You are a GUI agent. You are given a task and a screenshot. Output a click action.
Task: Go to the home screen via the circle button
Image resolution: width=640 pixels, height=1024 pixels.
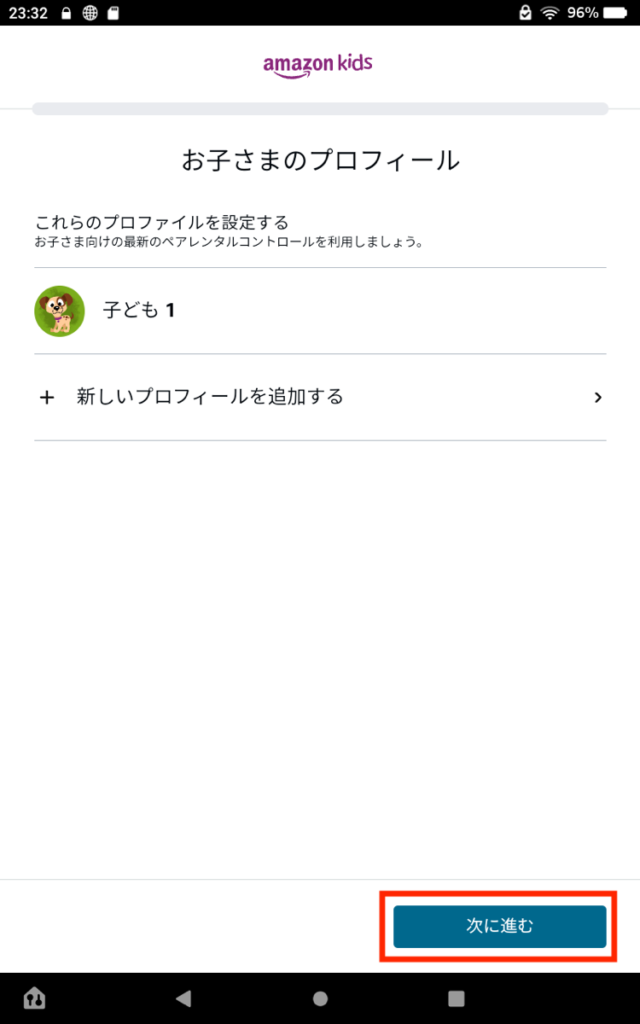coord(320,998)
